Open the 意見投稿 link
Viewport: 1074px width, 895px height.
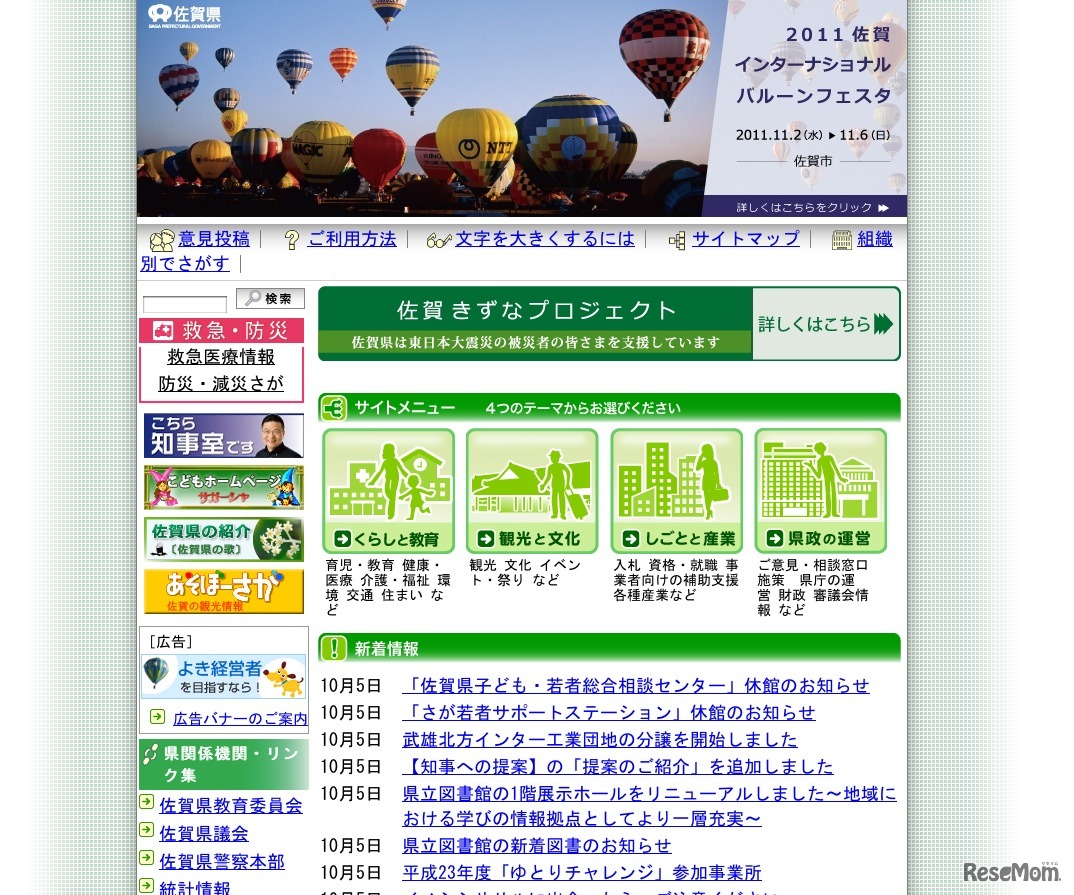213,239
